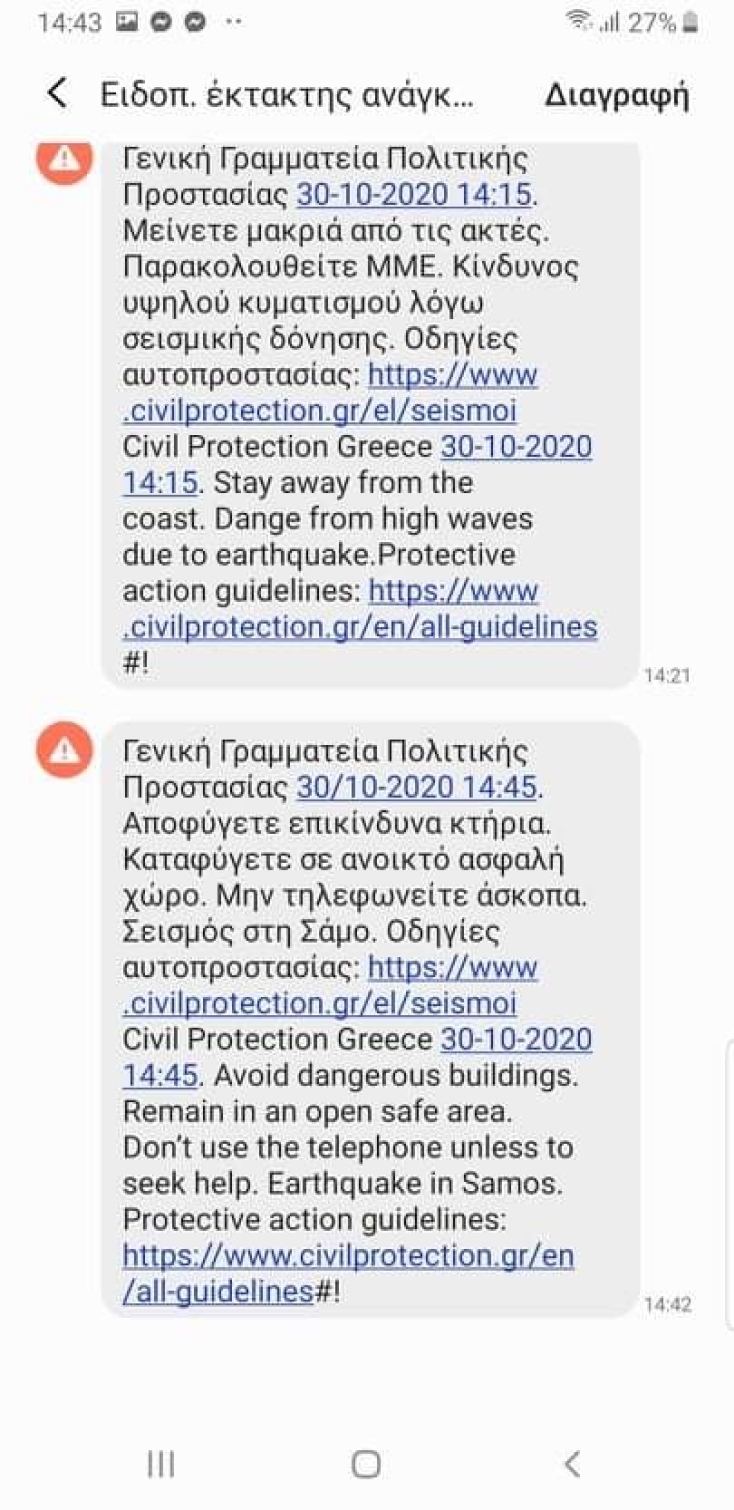734x1510 pixels.
Task: Tap the Διαγραφή delete button
Action: click(x=617, y=95)
